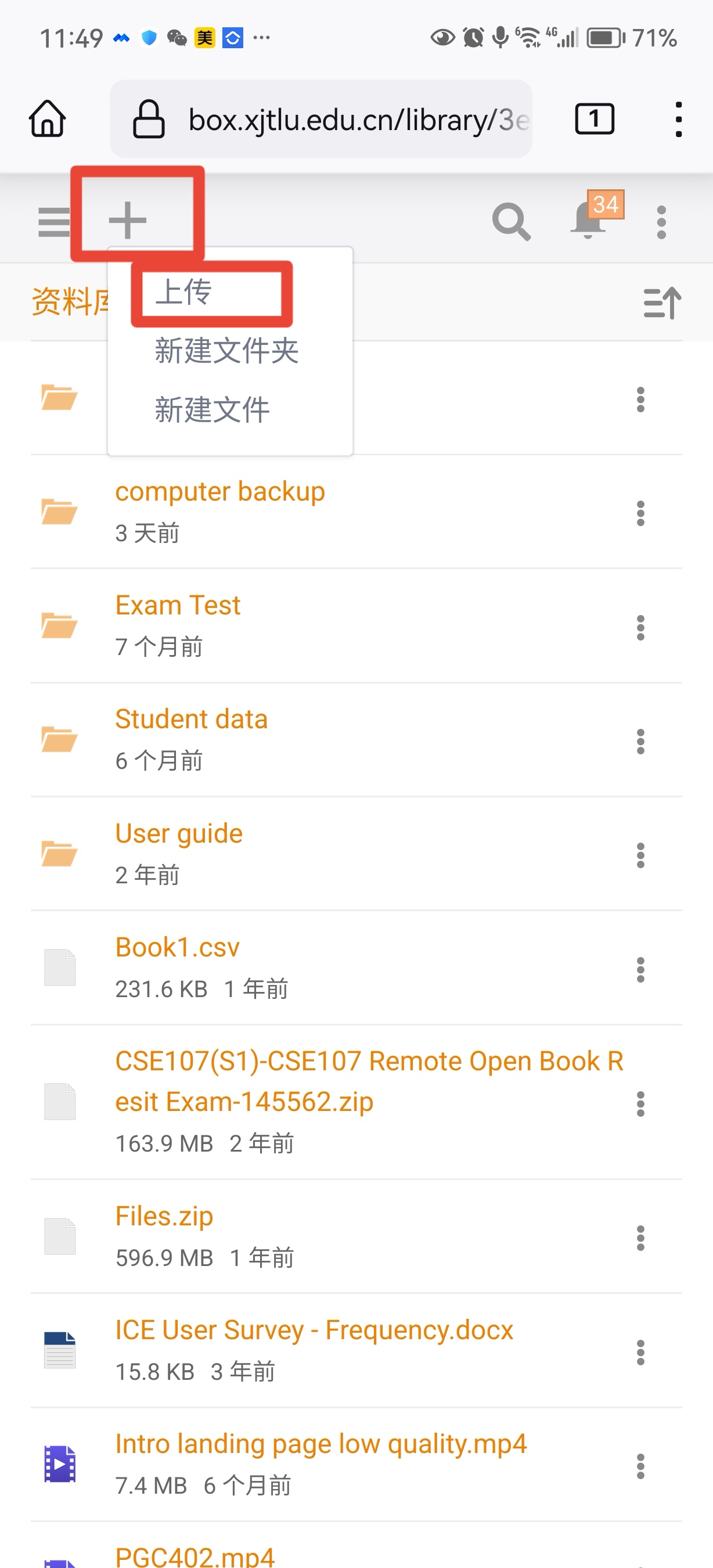Viewport: 713px width, 1568px height.
Task: Open the Book1.csv file
Action: pos(177,947)
